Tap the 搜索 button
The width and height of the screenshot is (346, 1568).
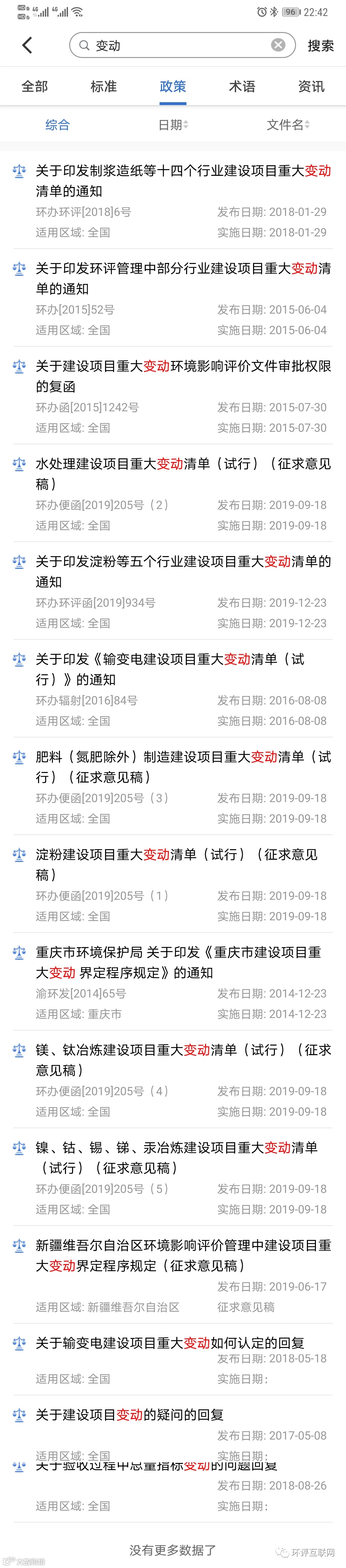(320, 46)
